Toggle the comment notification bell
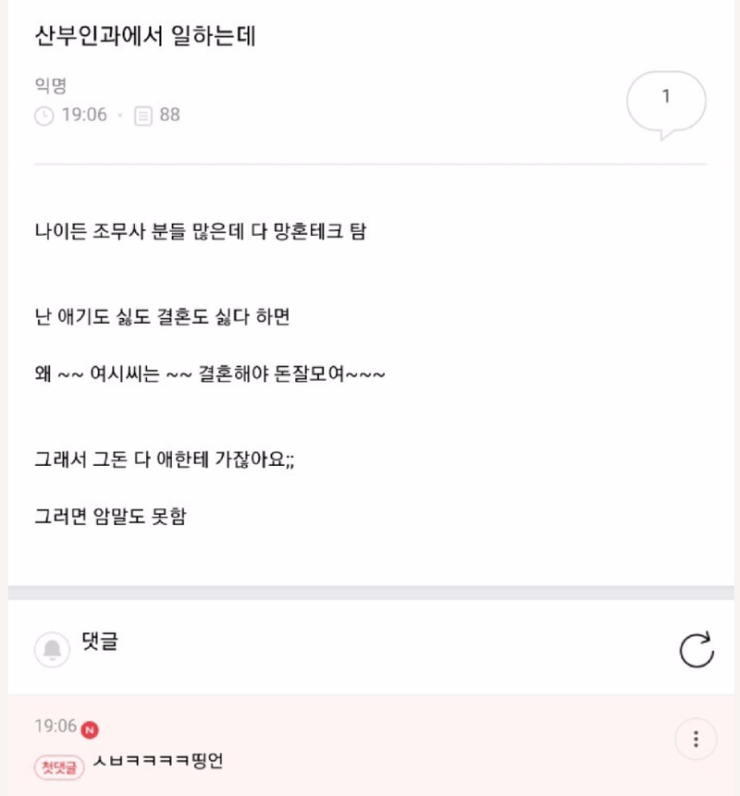Viewport: 740px width, 796px height. [x=52, y=649]
